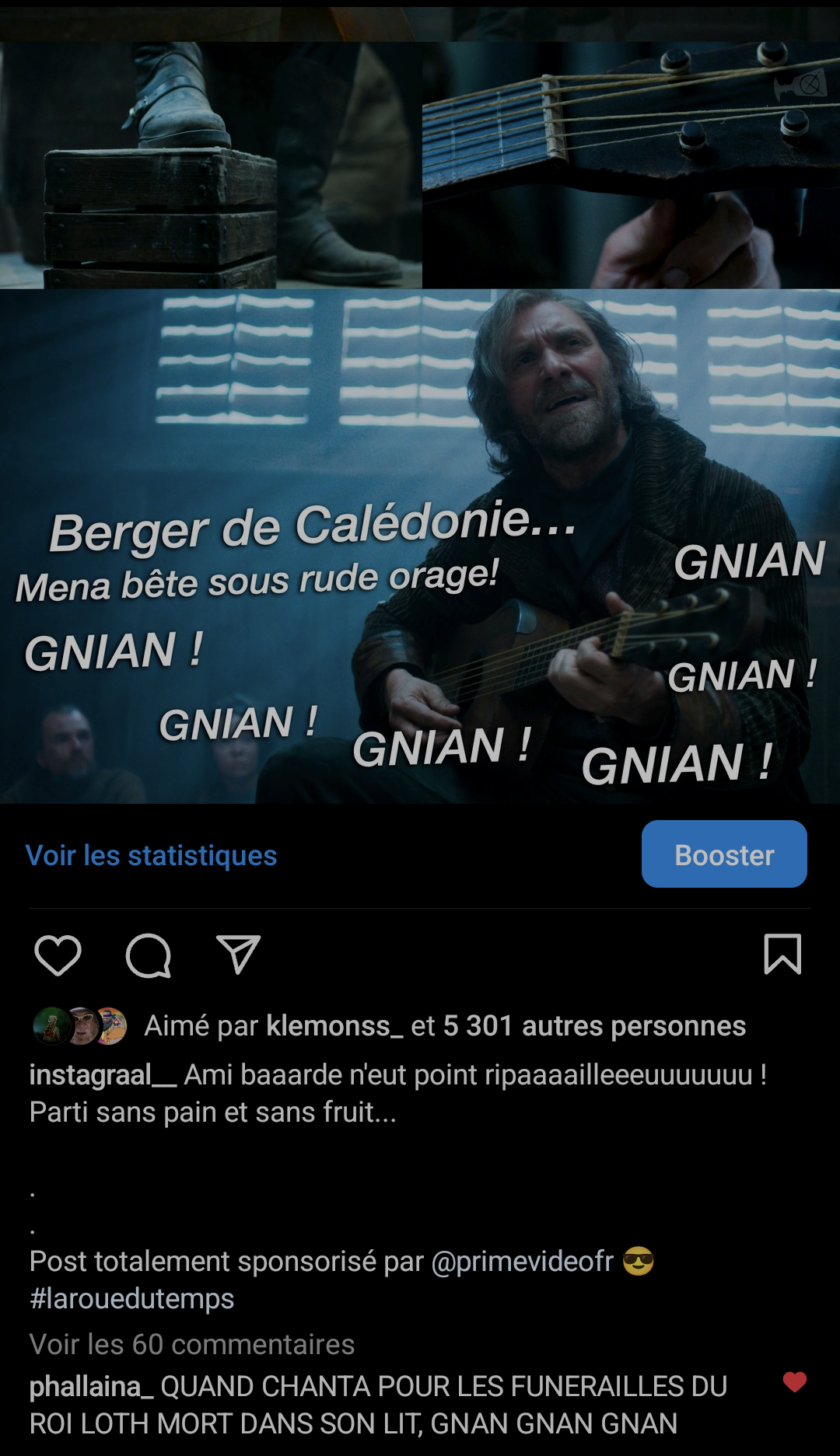Screen dimensions: 840x1456
Task: Open Voir les statistiques link
Action: [151, 855]
